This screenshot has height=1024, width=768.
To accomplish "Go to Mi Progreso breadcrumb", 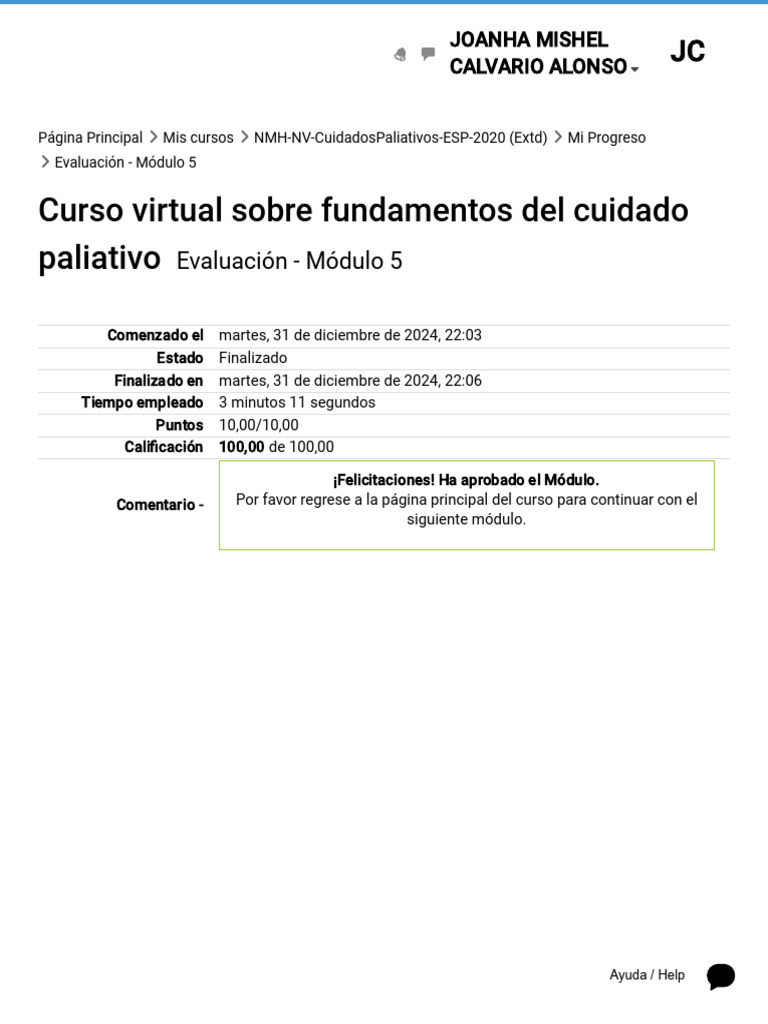I will [x=606, y=138].
